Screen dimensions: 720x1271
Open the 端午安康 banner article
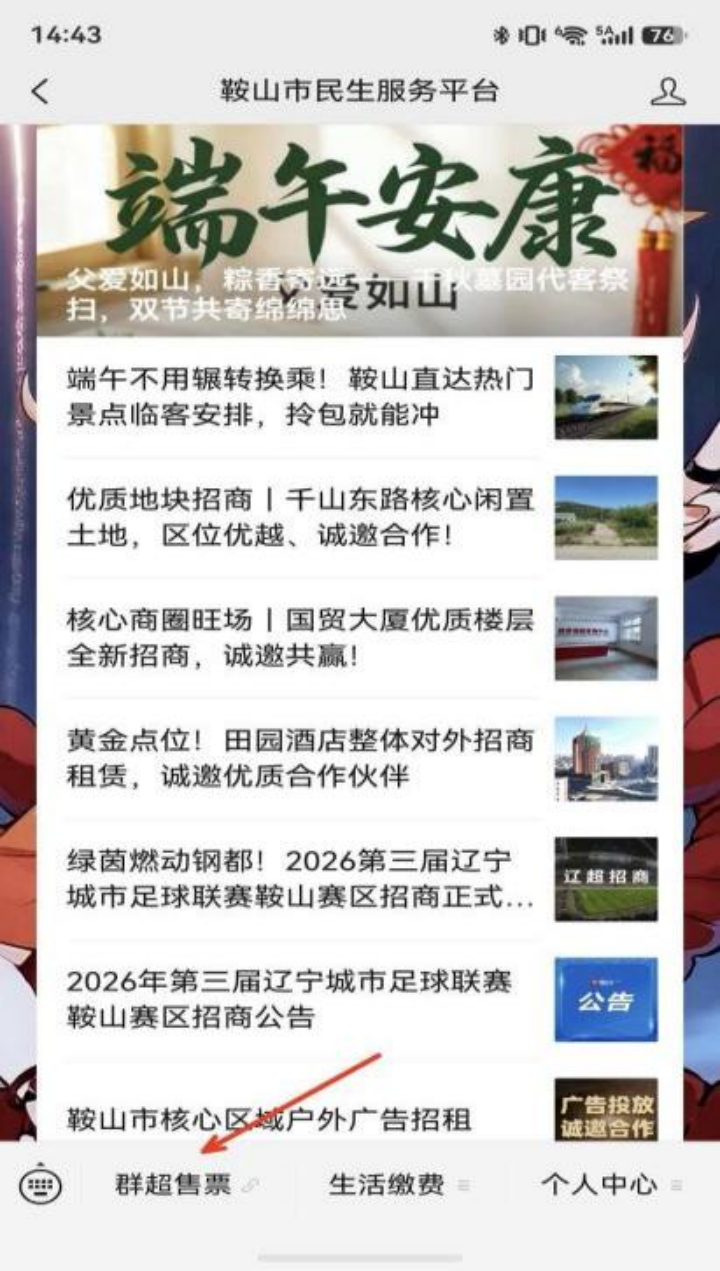(360, 230)
